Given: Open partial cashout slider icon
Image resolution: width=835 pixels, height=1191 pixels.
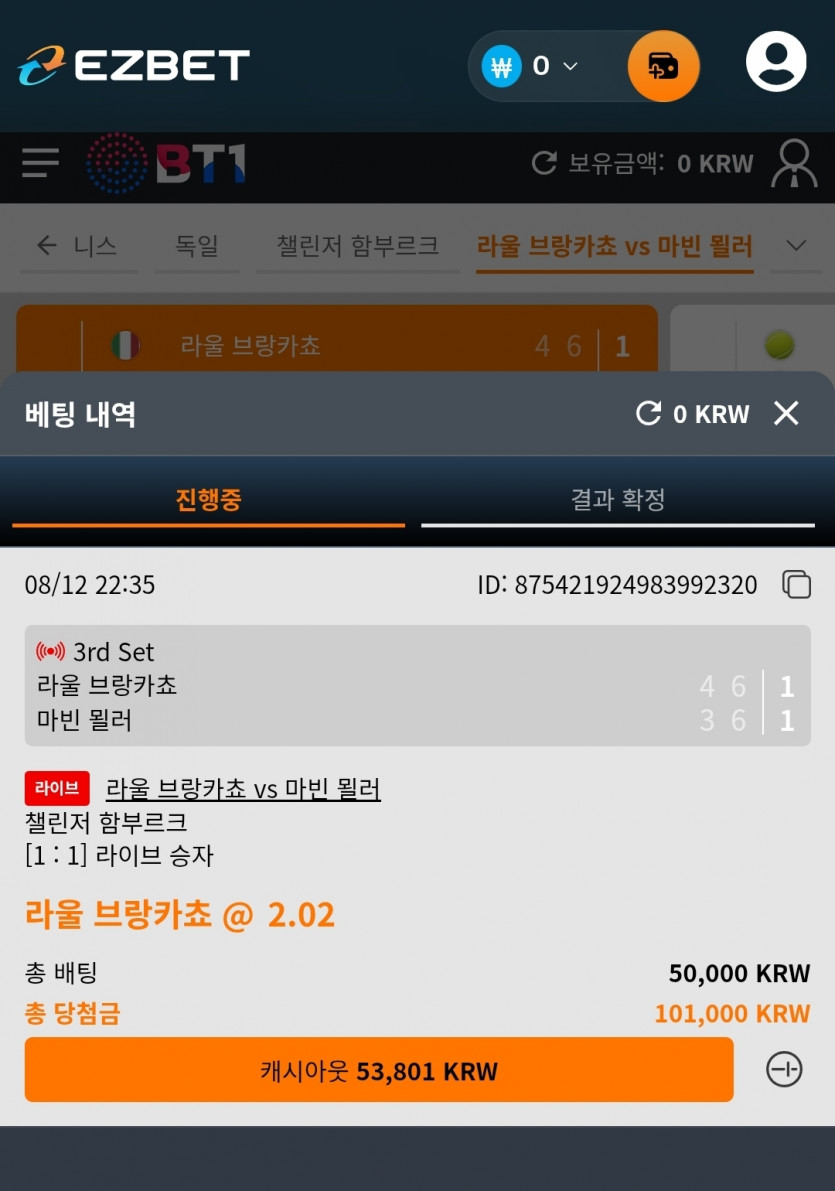Looking at the screenshot, I should click(x=784, y=1069).
